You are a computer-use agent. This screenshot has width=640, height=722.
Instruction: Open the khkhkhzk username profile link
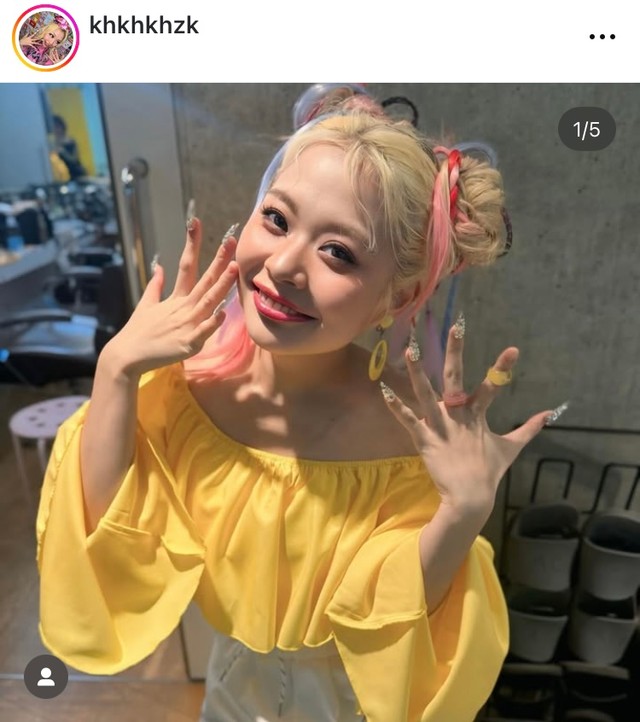(x=144, y=26)
